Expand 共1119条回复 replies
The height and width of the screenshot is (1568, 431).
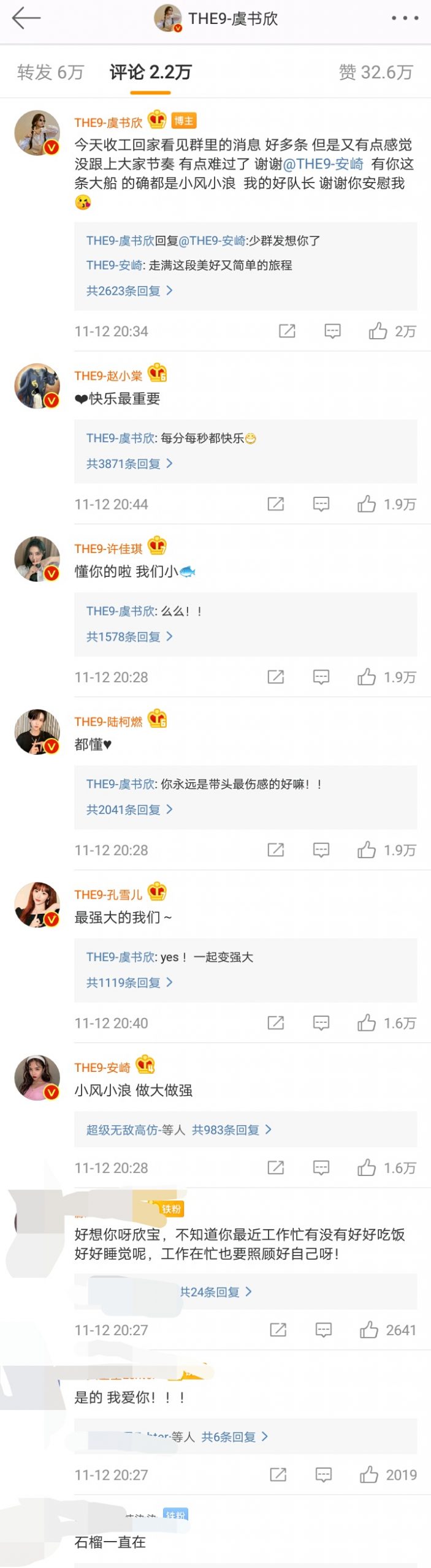(x=129, y=982)
